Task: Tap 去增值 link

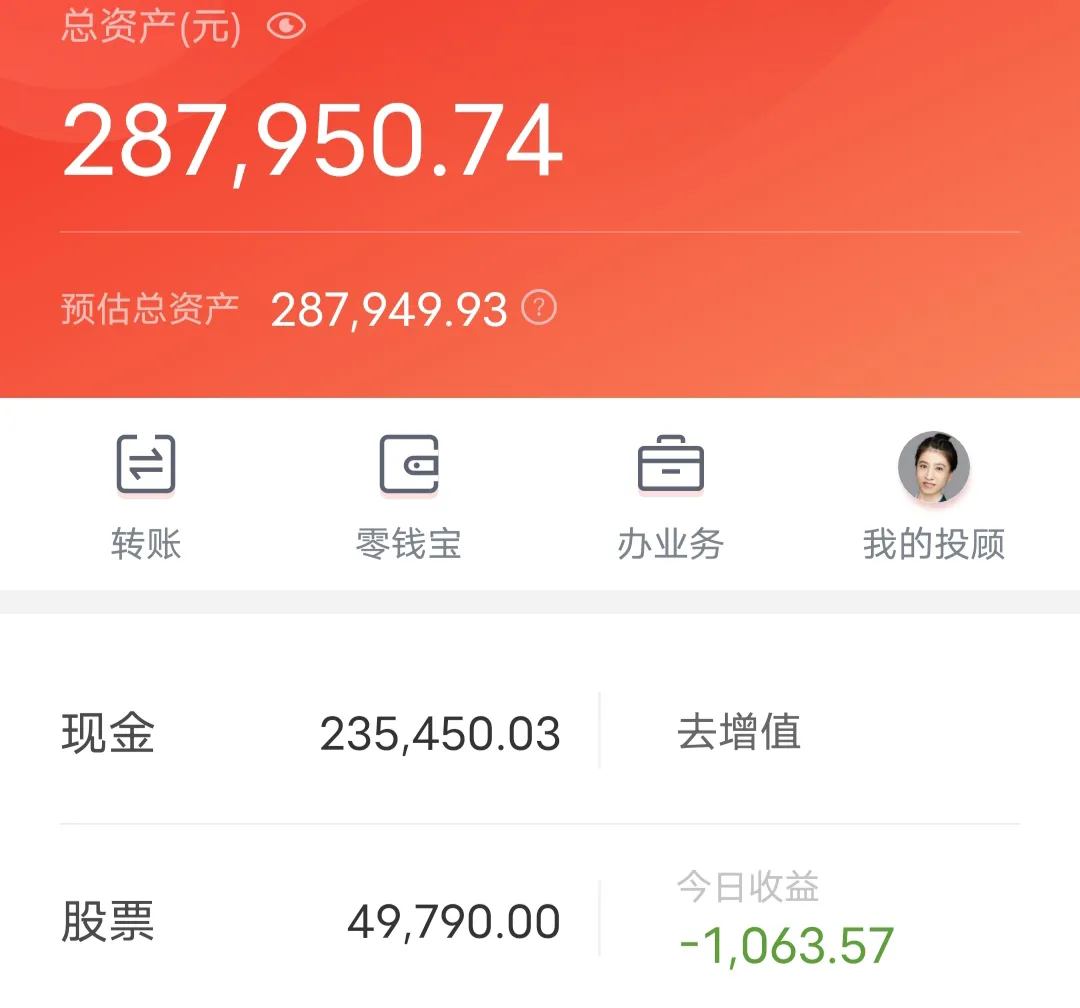Action: coord(739,733)
